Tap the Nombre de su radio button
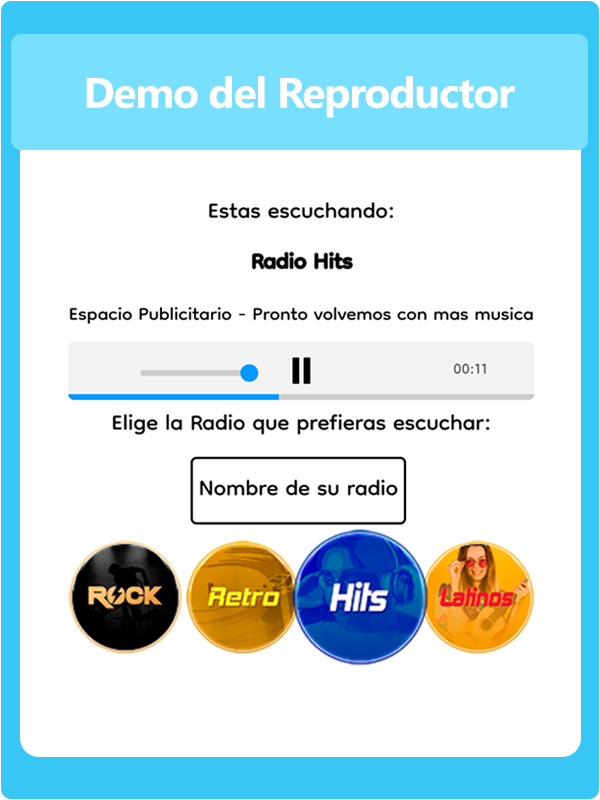Image resolution: width=600 pixels, height=800 pixels. coord(298,490)
